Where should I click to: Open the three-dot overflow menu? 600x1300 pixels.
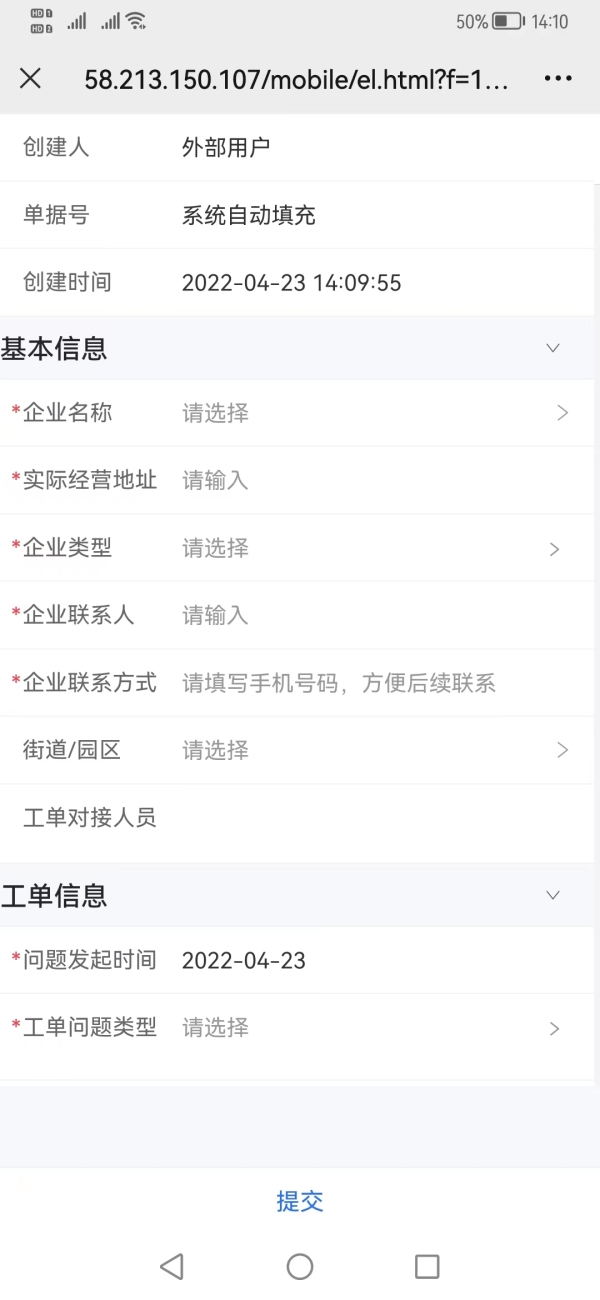click(x=557, y=79)
